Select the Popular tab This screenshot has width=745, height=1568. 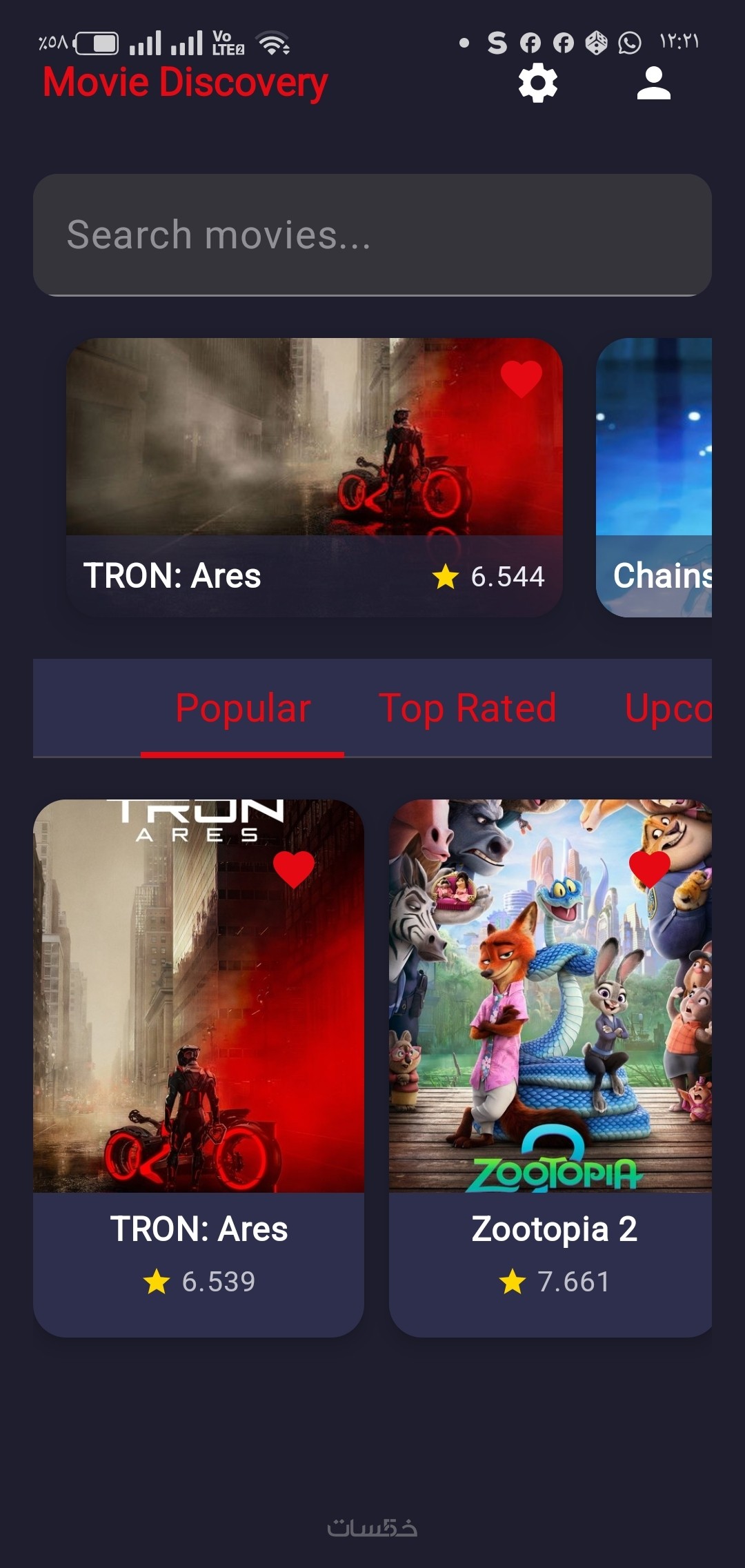point(243,708)
